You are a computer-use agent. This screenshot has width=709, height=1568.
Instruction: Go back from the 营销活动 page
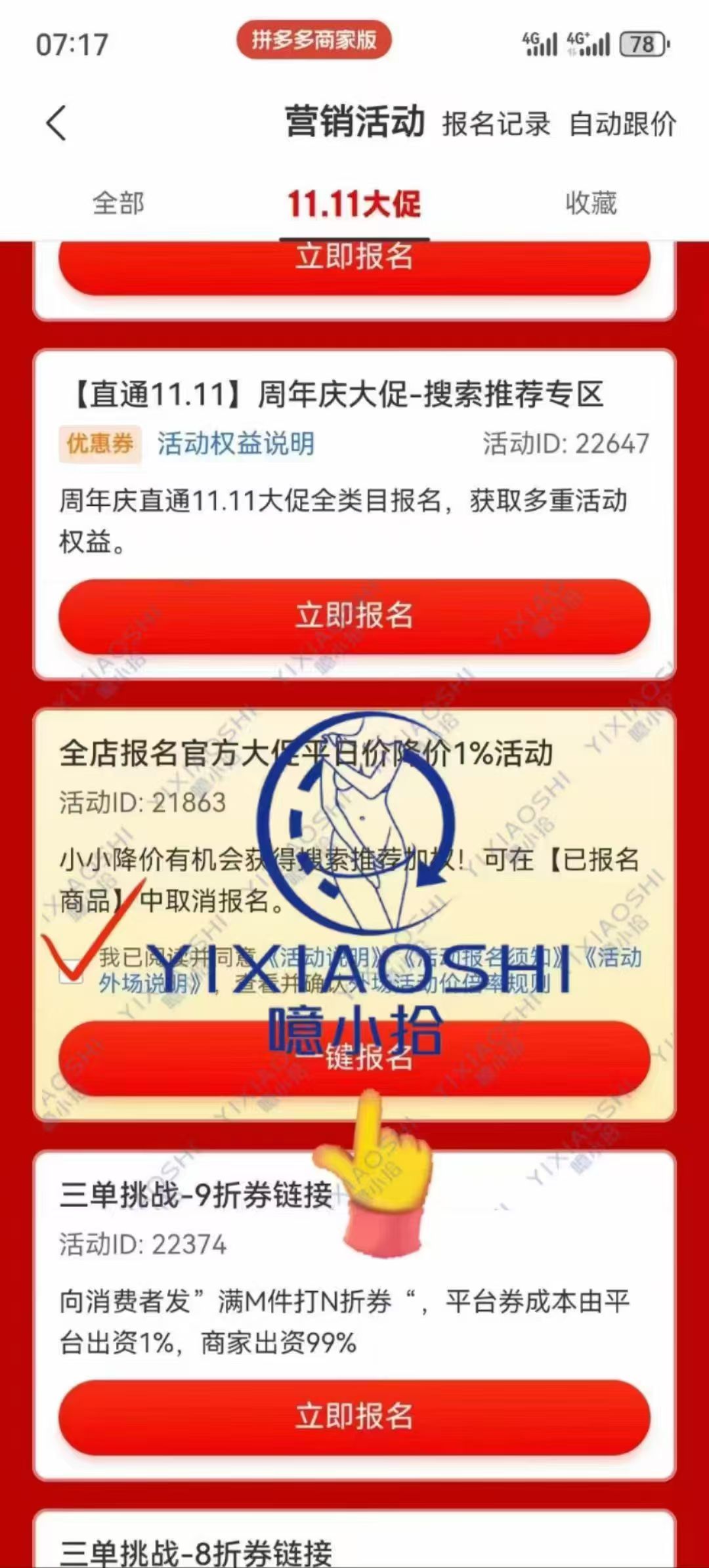tap(57, 123)
